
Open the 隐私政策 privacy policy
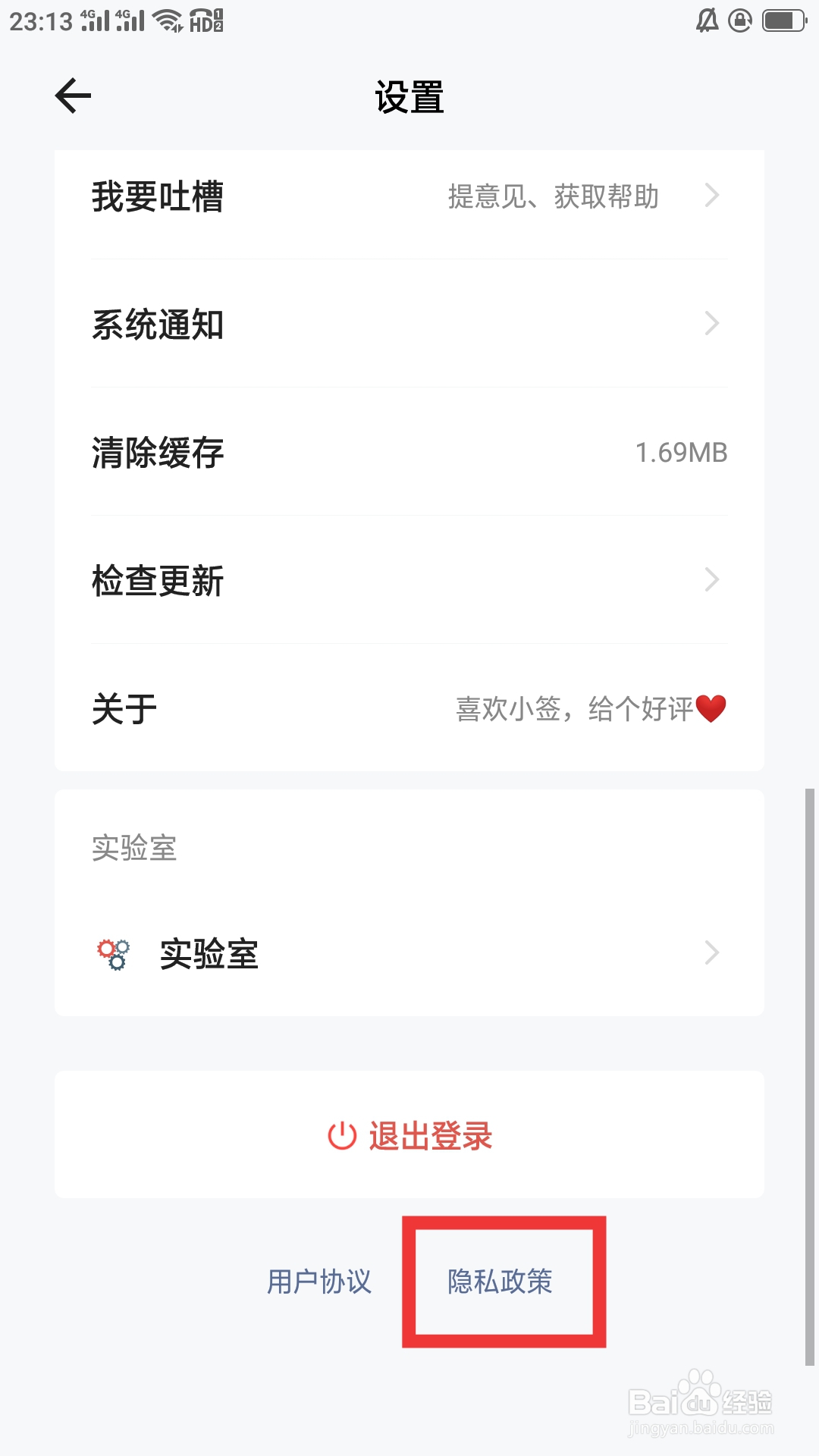click(x=500, y=1282)
